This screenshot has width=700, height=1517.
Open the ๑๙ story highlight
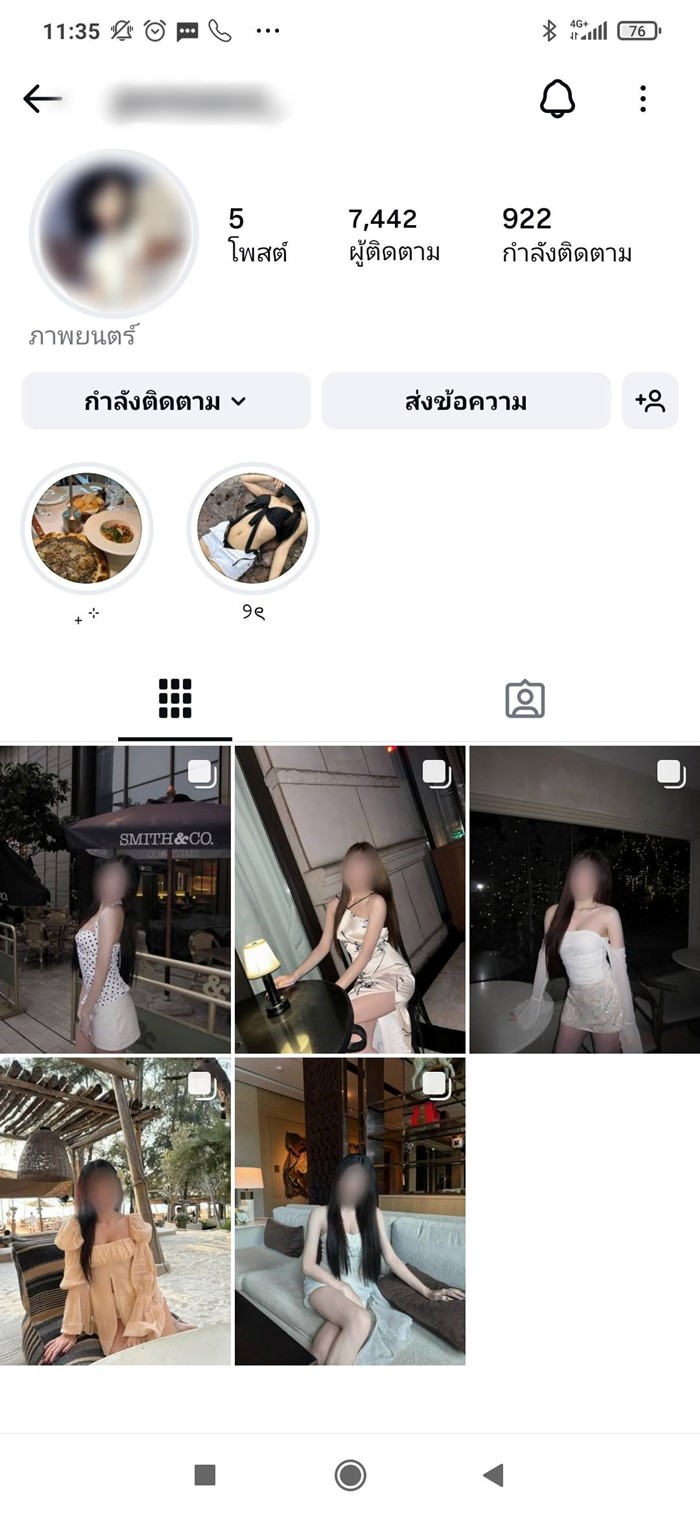253,528
